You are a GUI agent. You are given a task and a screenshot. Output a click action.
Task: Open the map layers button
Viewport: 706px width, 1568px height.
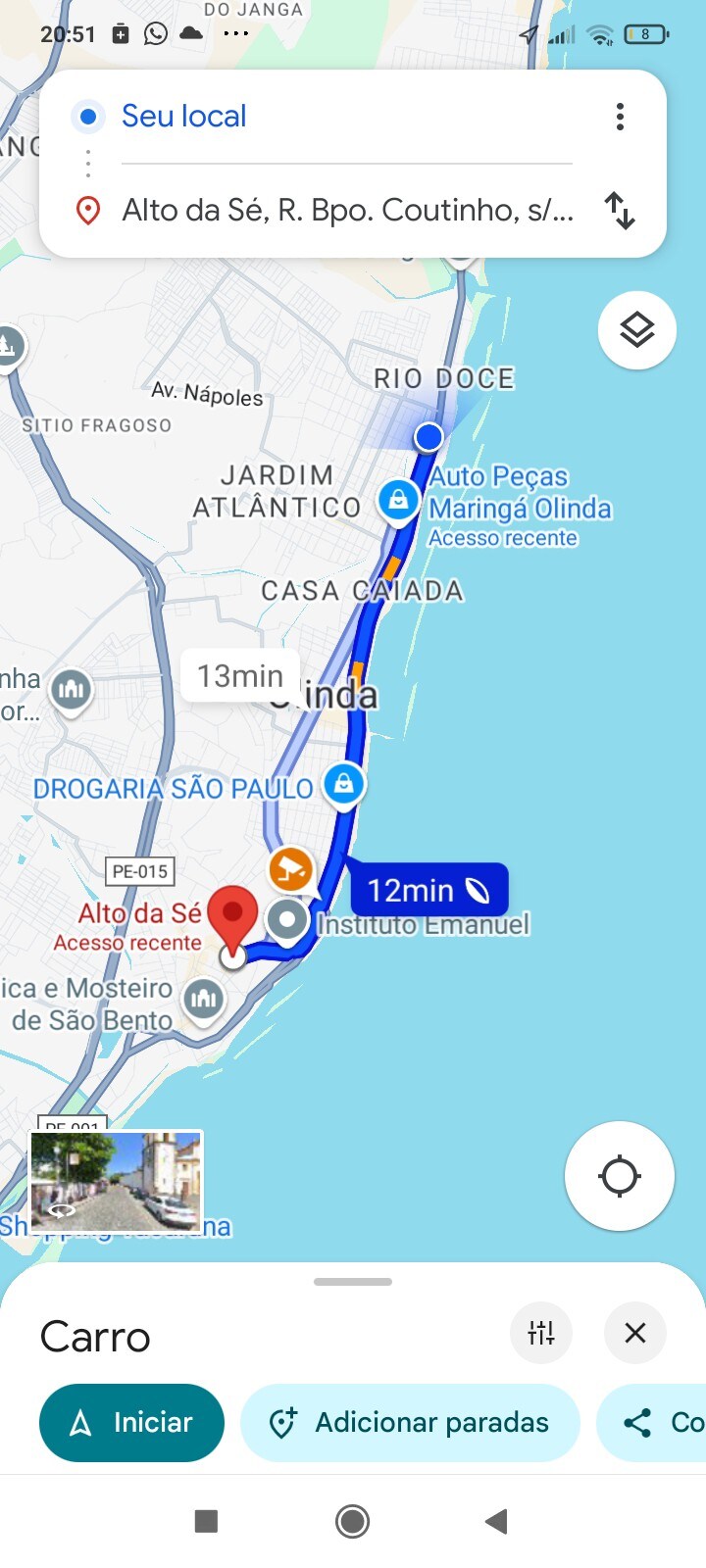[x=637, y=330]
